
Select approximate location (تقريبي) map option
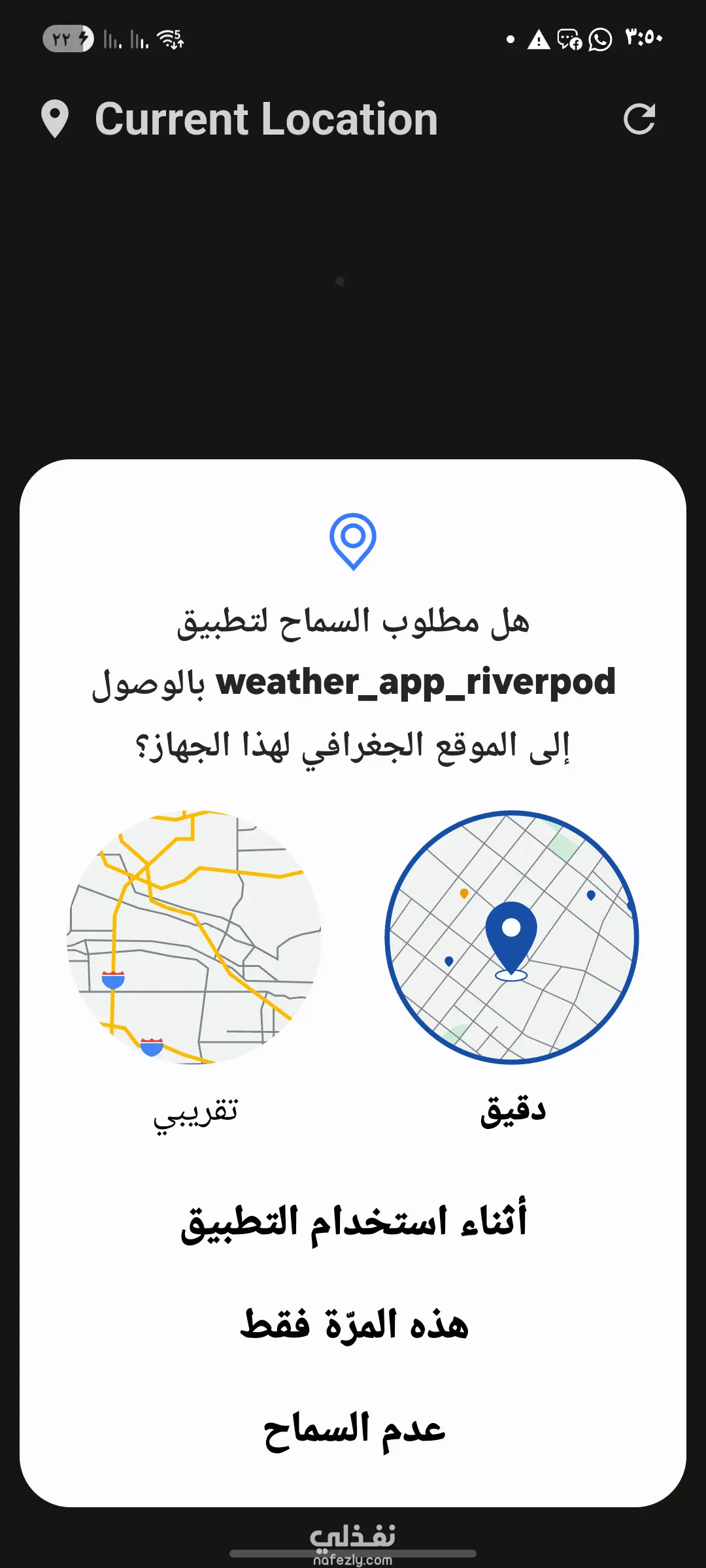[x=194, y=938]
